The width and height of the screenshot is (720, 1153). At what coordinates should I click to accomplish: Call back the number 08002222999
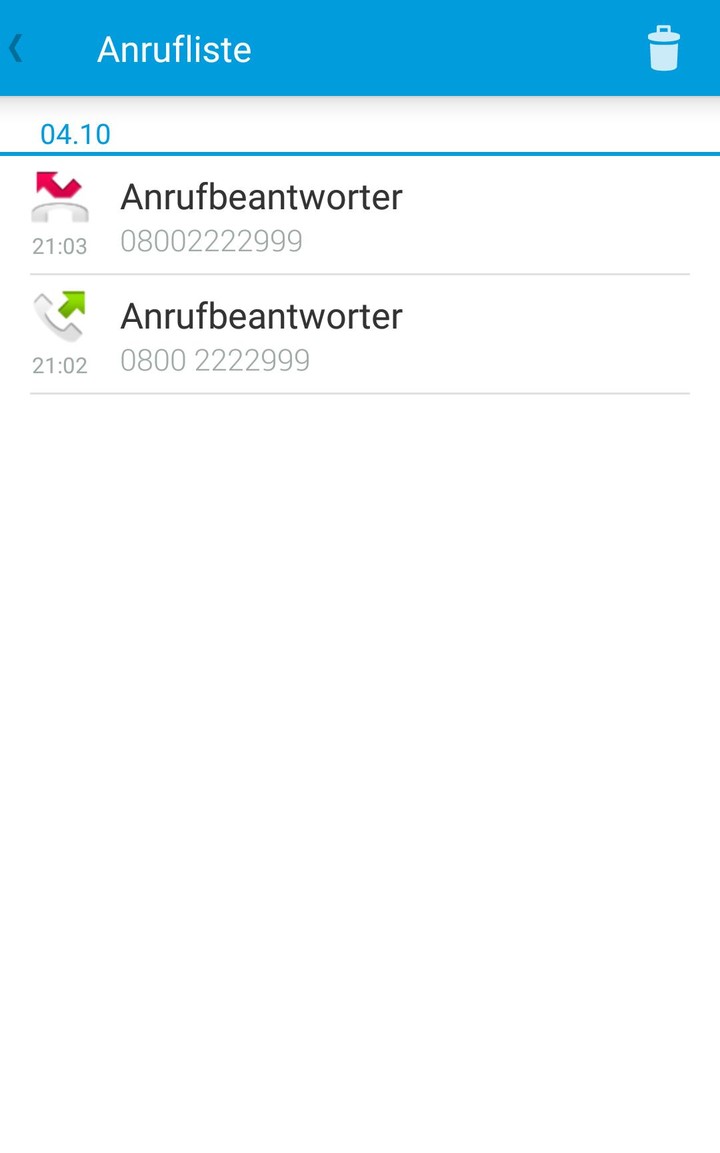pyautogui.click(x=212, y=240)
